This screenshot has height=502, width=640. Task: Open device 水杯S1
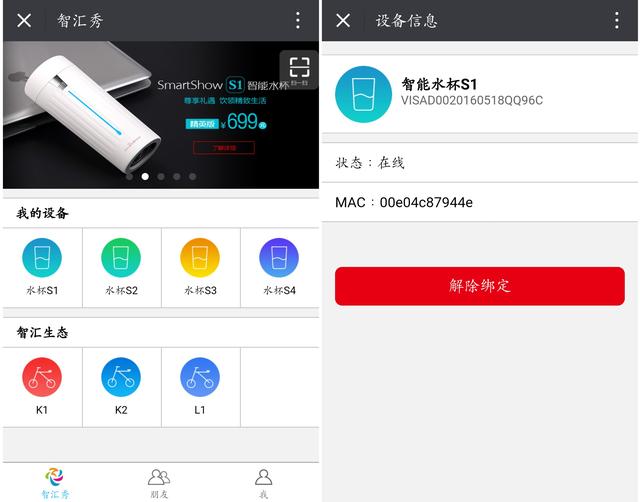[x=42, y=265]
